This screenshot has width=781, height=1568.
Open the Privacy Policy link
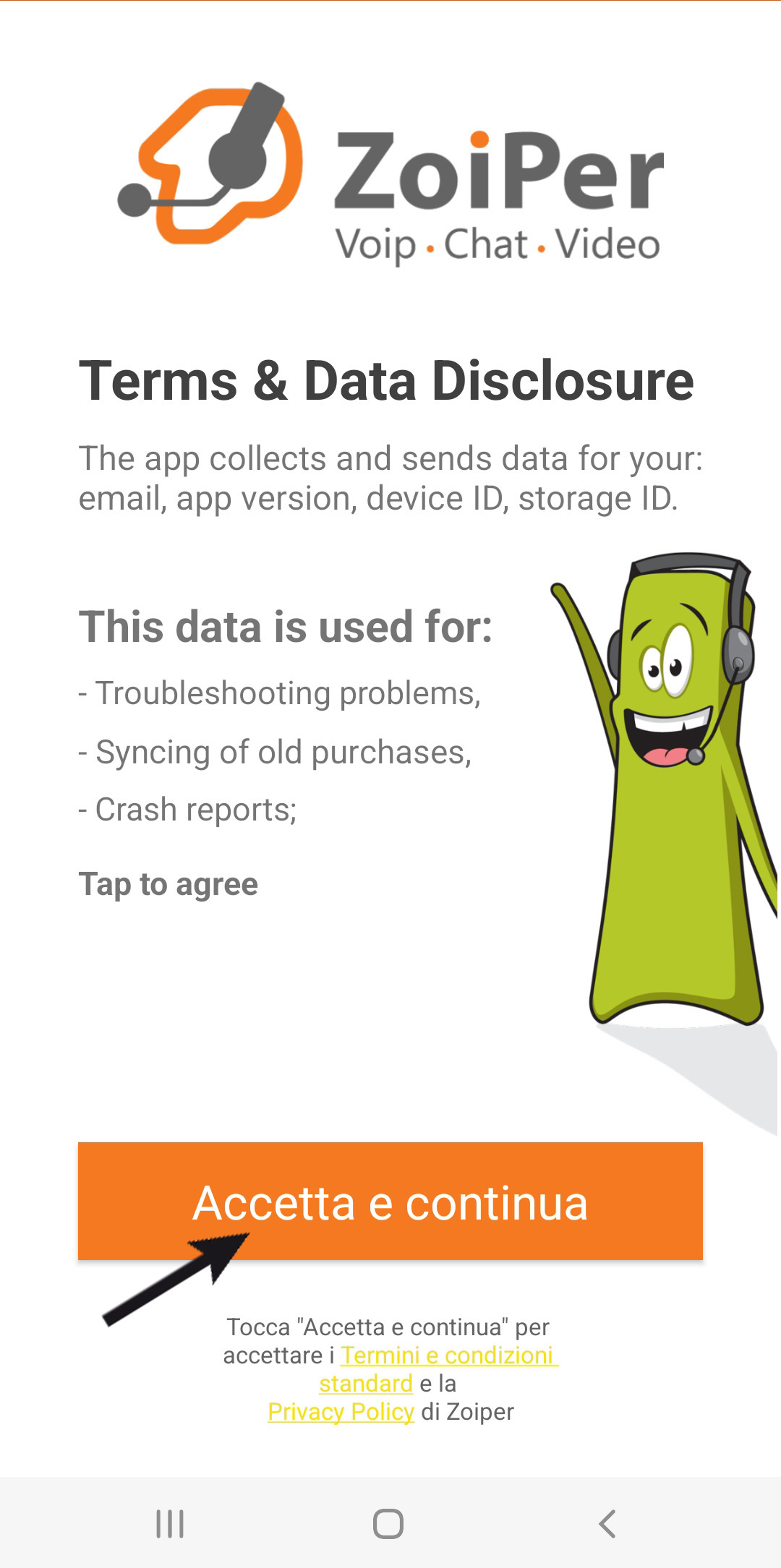341,1412
